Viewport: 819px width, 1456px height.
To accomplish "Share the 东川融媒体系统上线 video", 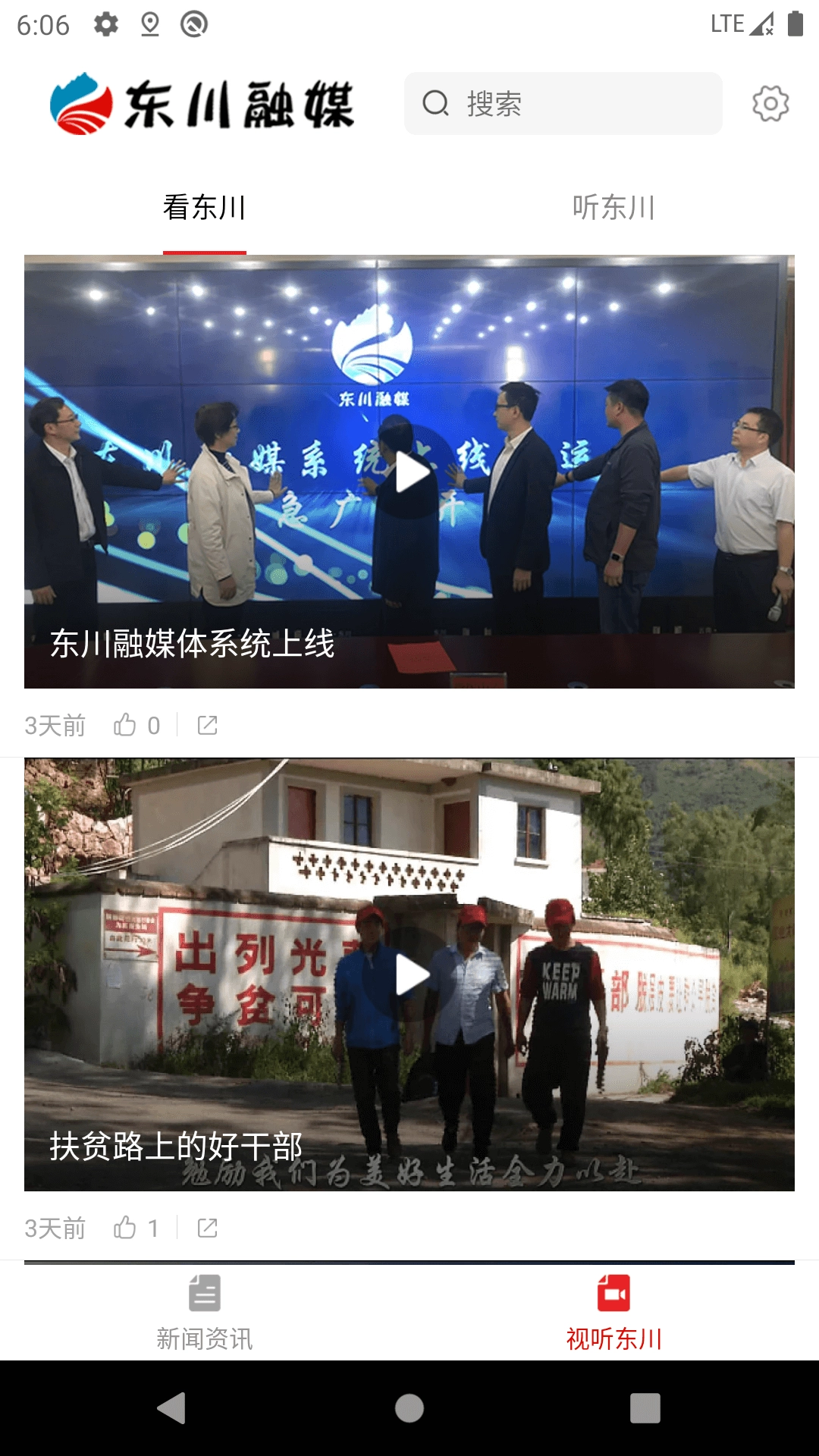I will pyautogui.click(x=207, y=726).
